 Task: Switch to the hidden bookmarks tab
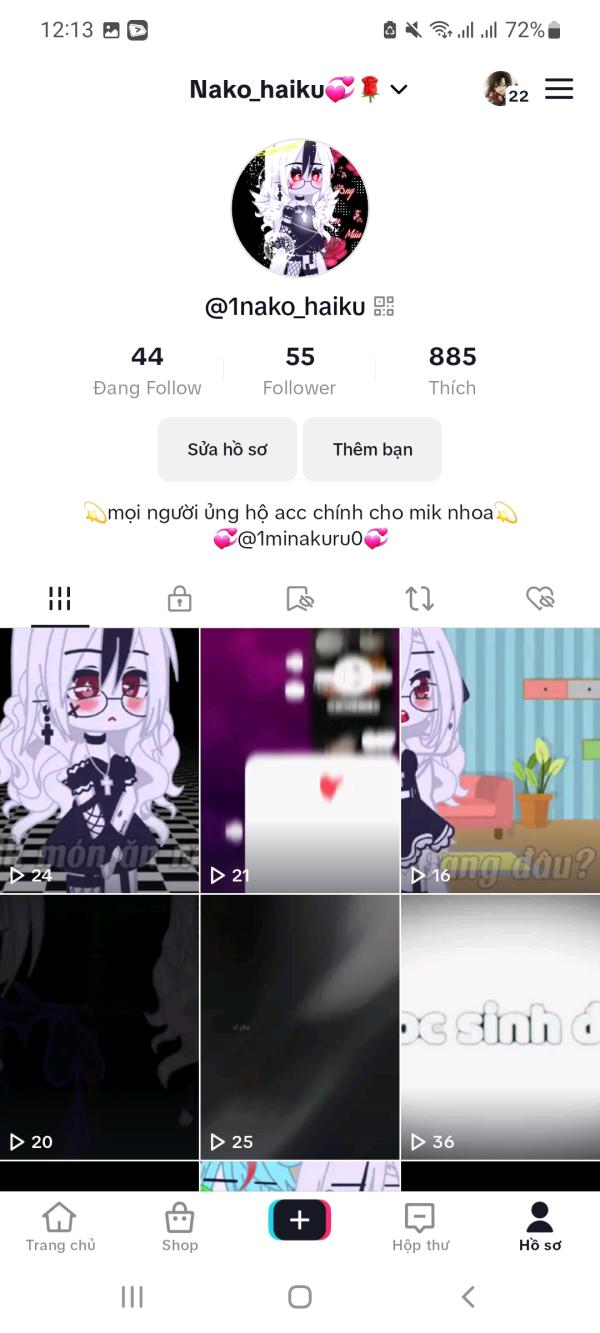click(300, 598)
